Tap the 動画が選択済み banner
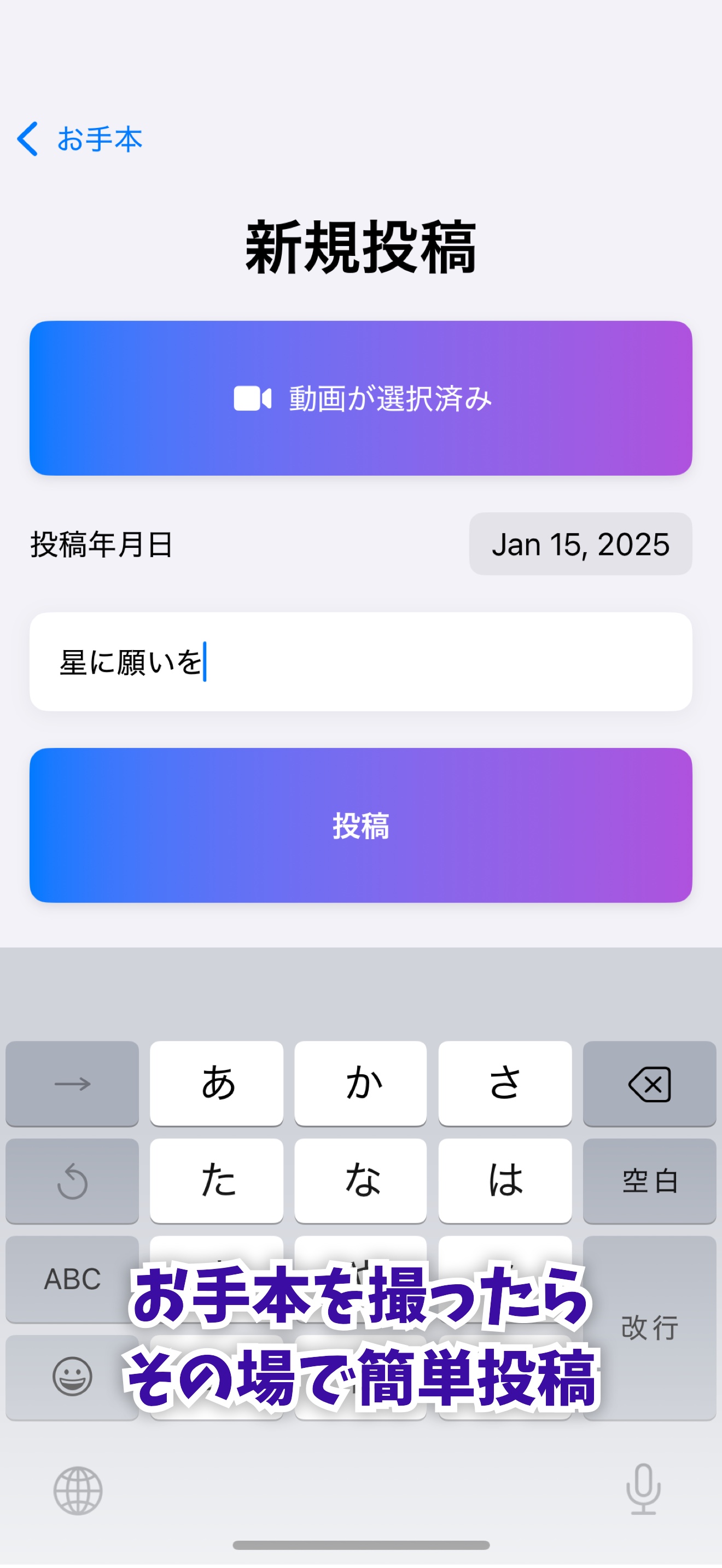 [360, 398]
